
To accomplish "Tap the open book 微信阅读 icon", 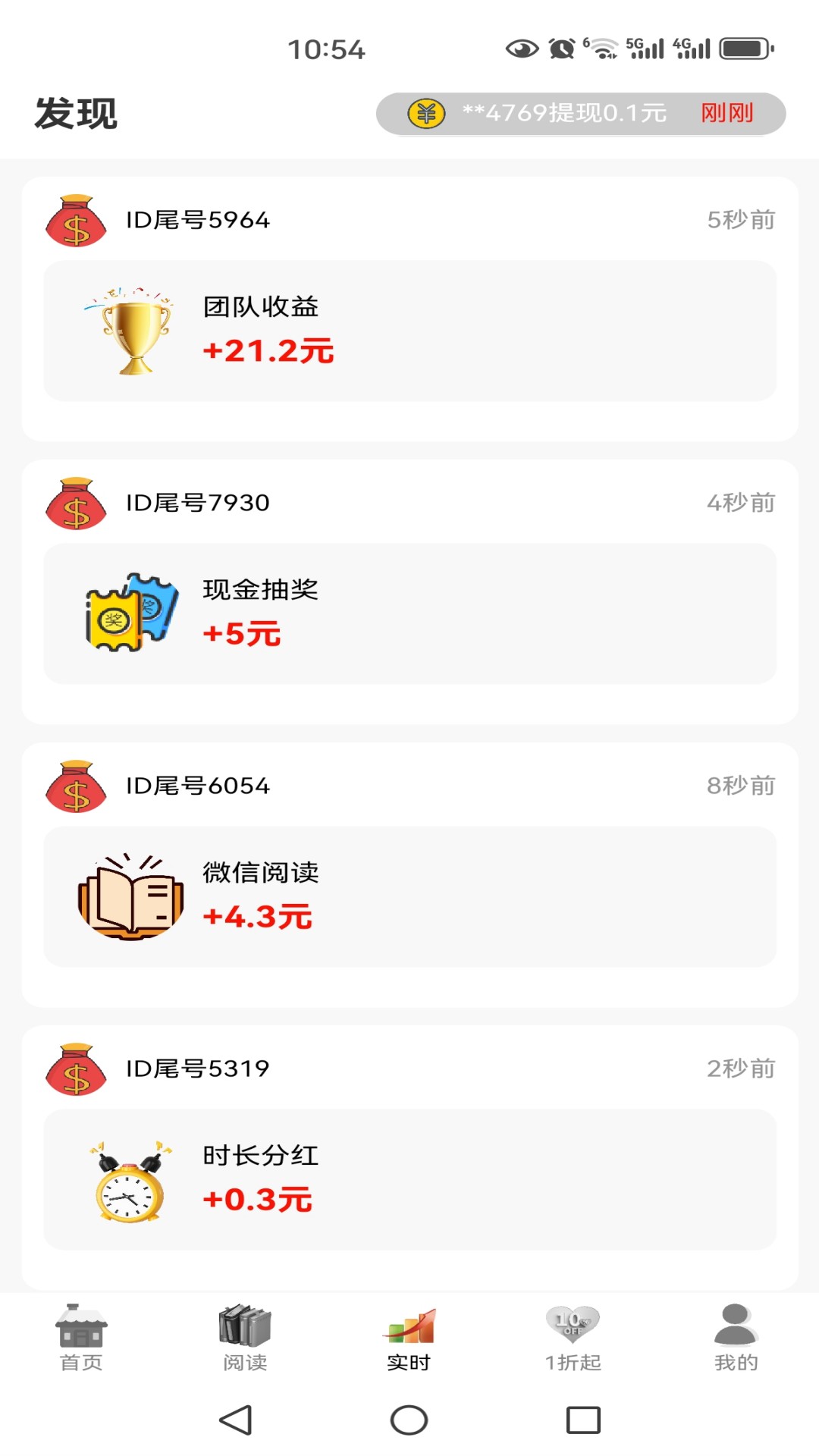I will [x=130, y=897].
